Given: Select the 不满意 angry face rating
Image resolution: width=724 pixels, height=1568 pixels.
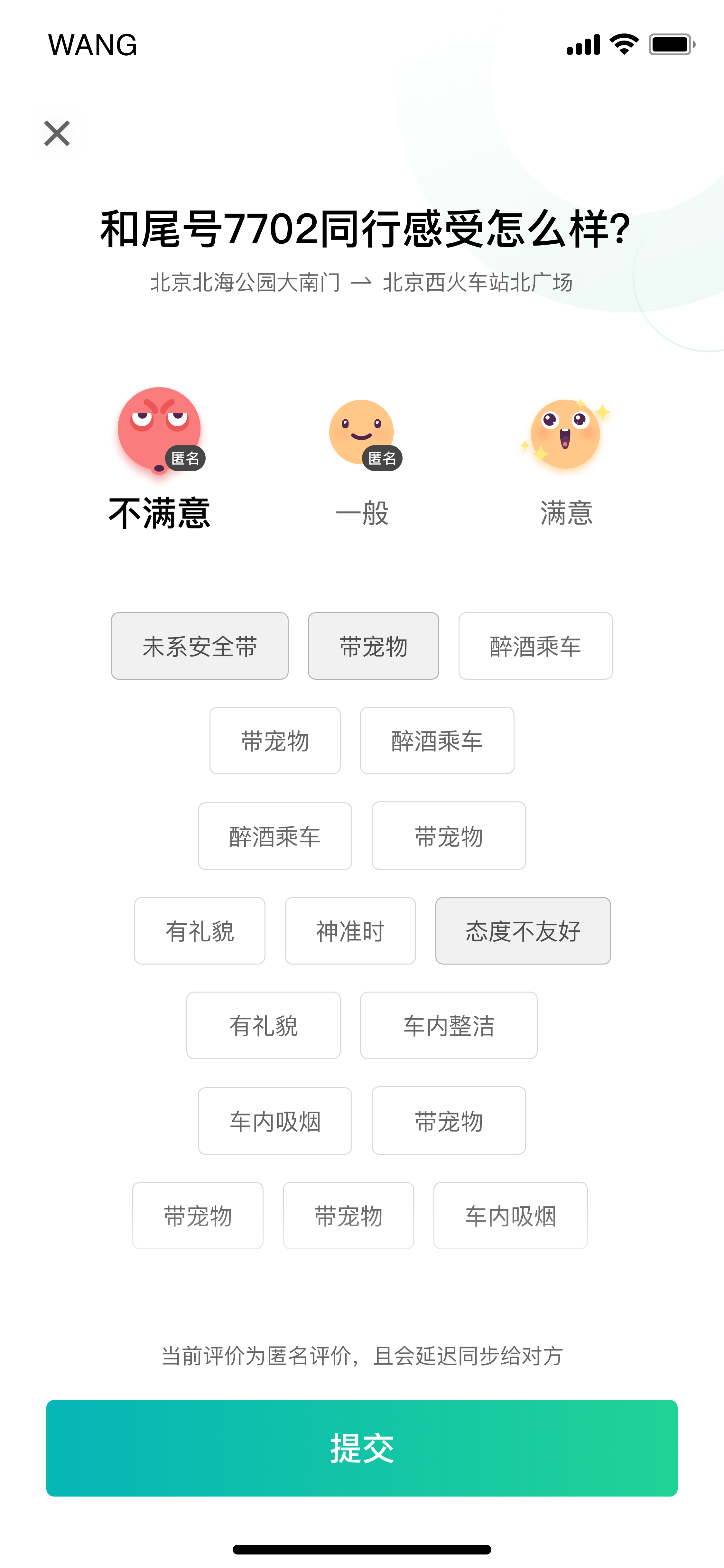Looking at the screenshot, I should pyautogui.click(x=159, y=430).
